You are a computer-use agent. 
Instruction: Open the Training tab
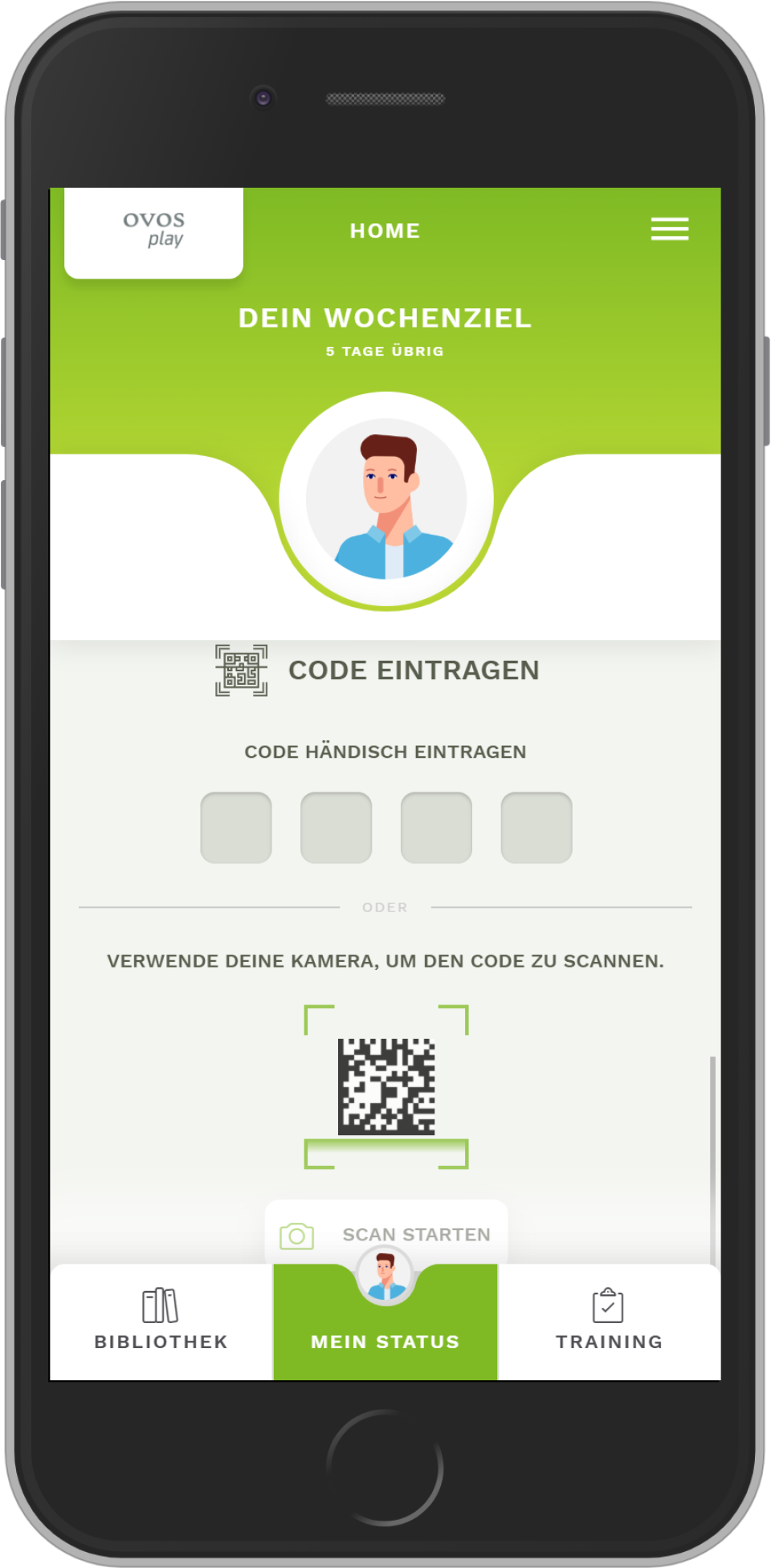click(x=609, y=1322)
